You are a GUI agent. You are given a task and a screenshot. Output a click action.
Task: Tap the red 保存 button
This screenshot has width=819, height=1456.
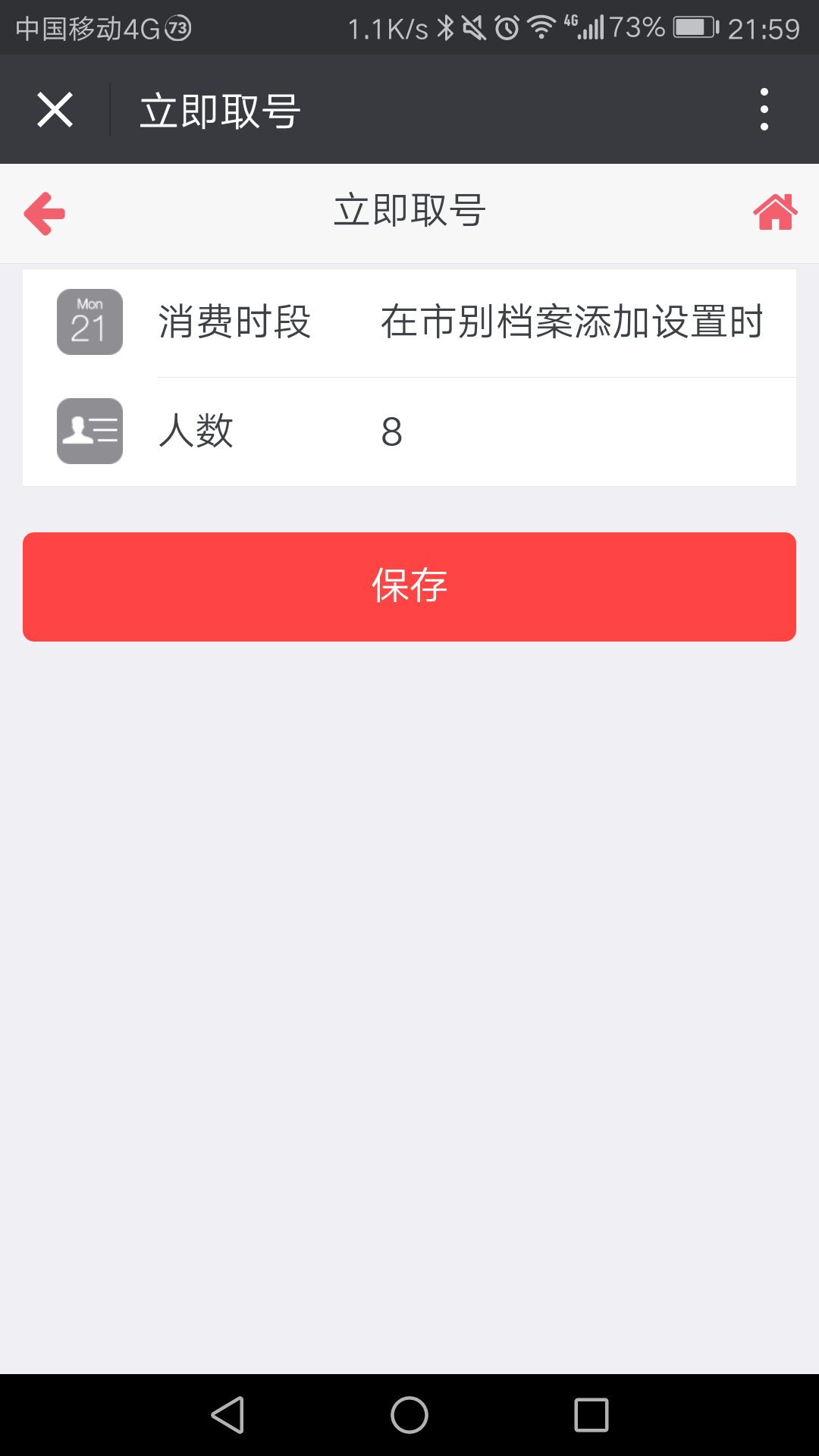click(x=409, y=586)
